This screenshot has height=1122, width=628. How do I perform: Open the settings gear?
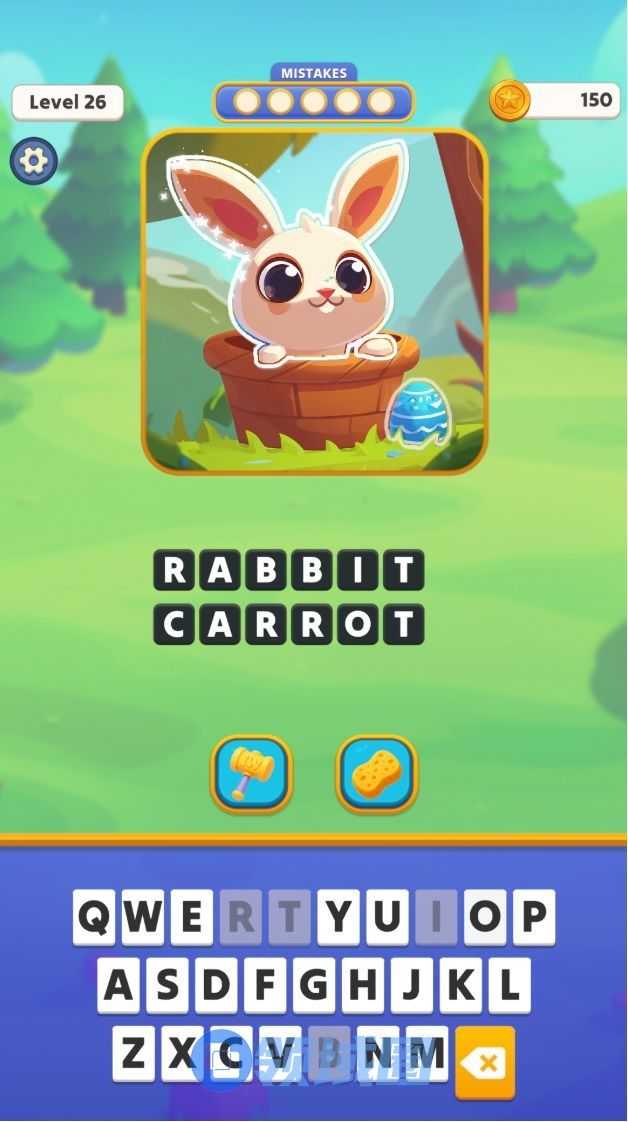(x=34, y=161)
